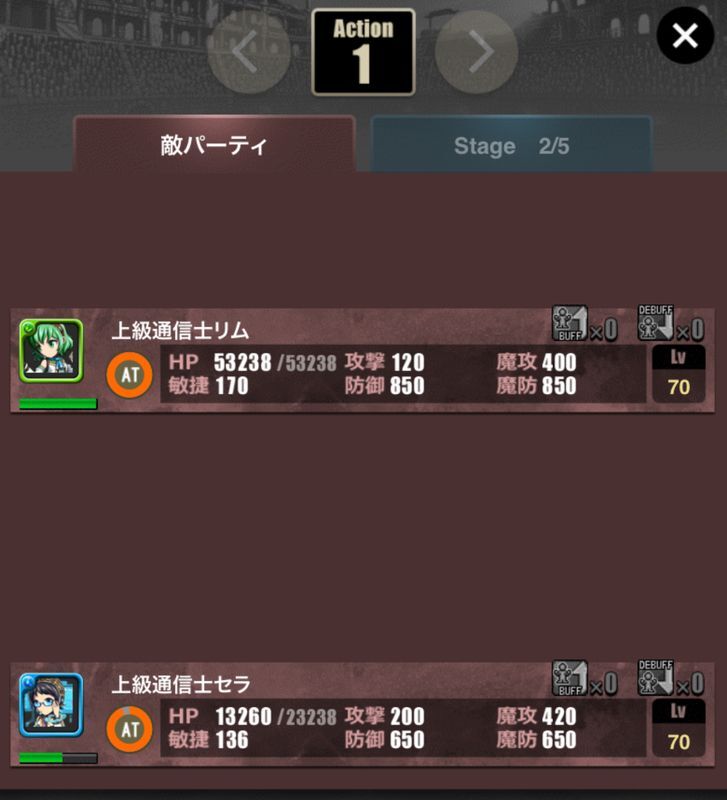Switch to the Stage 2/5 tab
727x800 pixels.
pyautogui.click(x=511, y=146)
